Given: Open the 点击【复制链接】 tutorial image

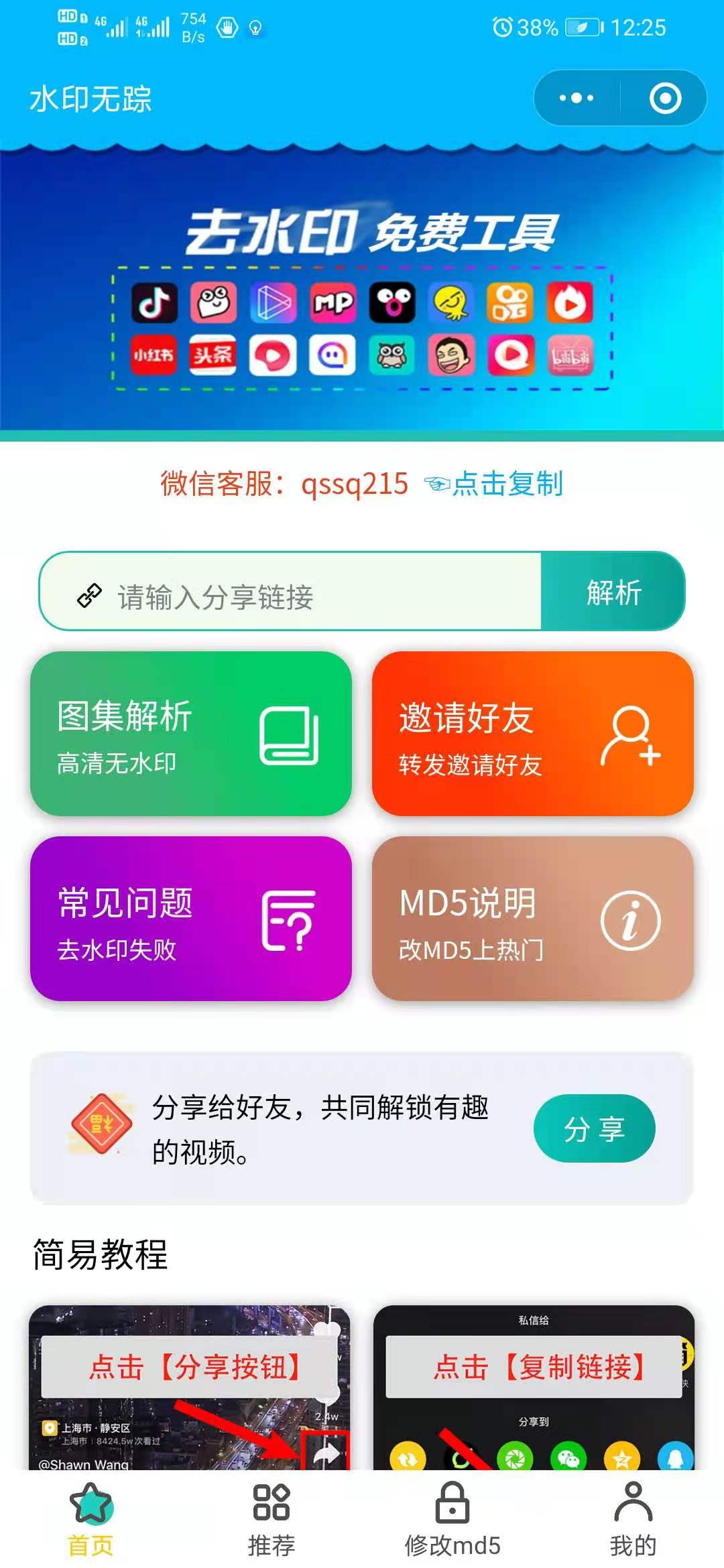Looking at the screenshot, I should [x=534, y=1387].
